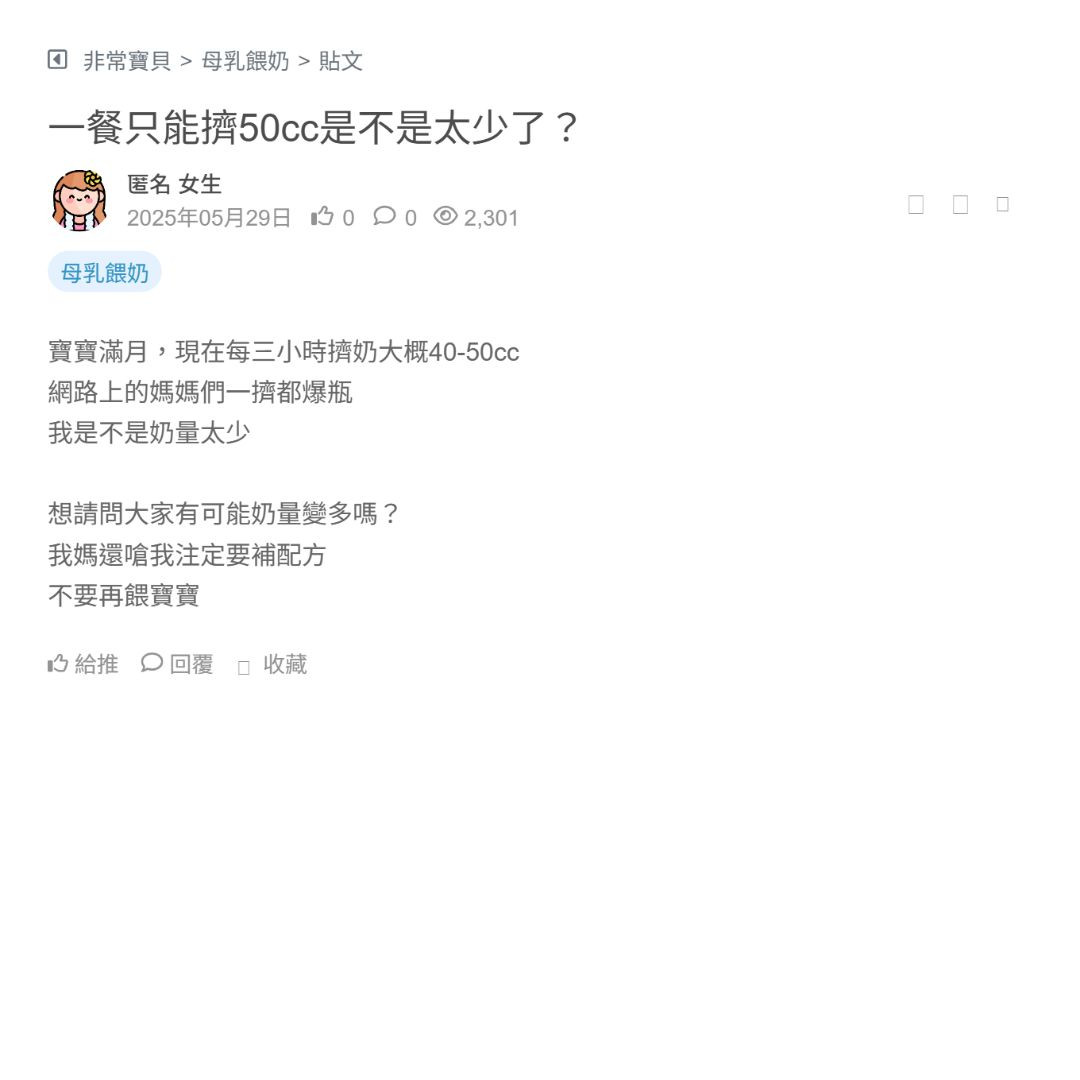Save the post with 收藏
Image resolution: width=1080 pixels, height=1080 pixels.
[x=273, y=665]
